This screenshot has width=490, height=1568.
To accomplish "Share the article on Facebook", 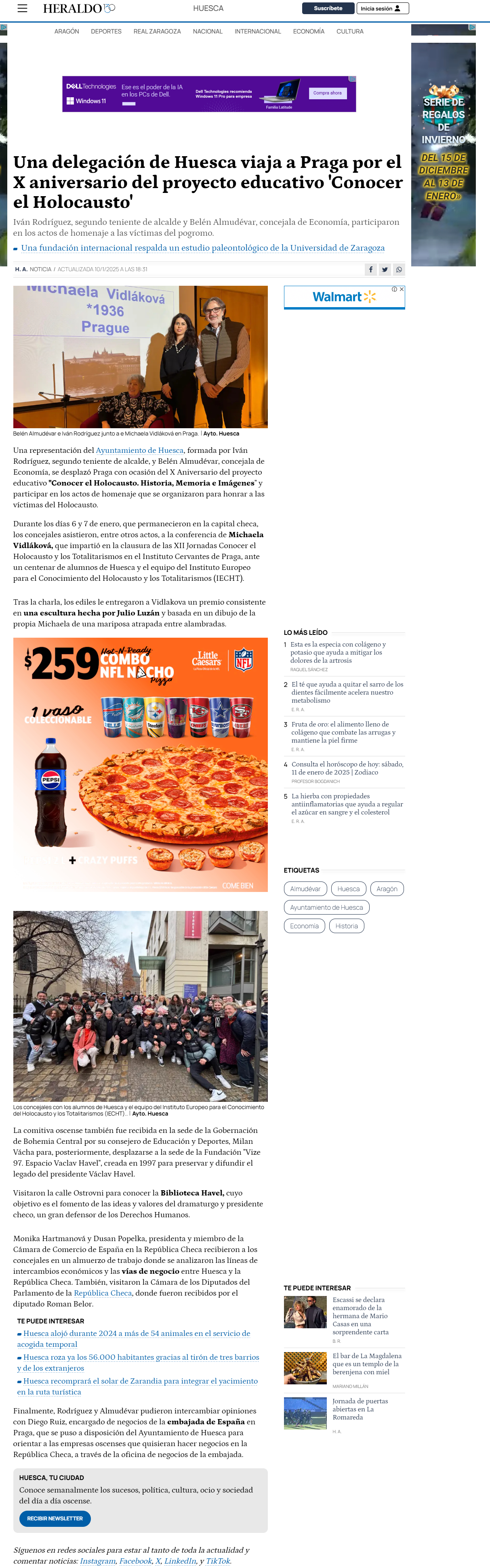I will pos(370,270).
